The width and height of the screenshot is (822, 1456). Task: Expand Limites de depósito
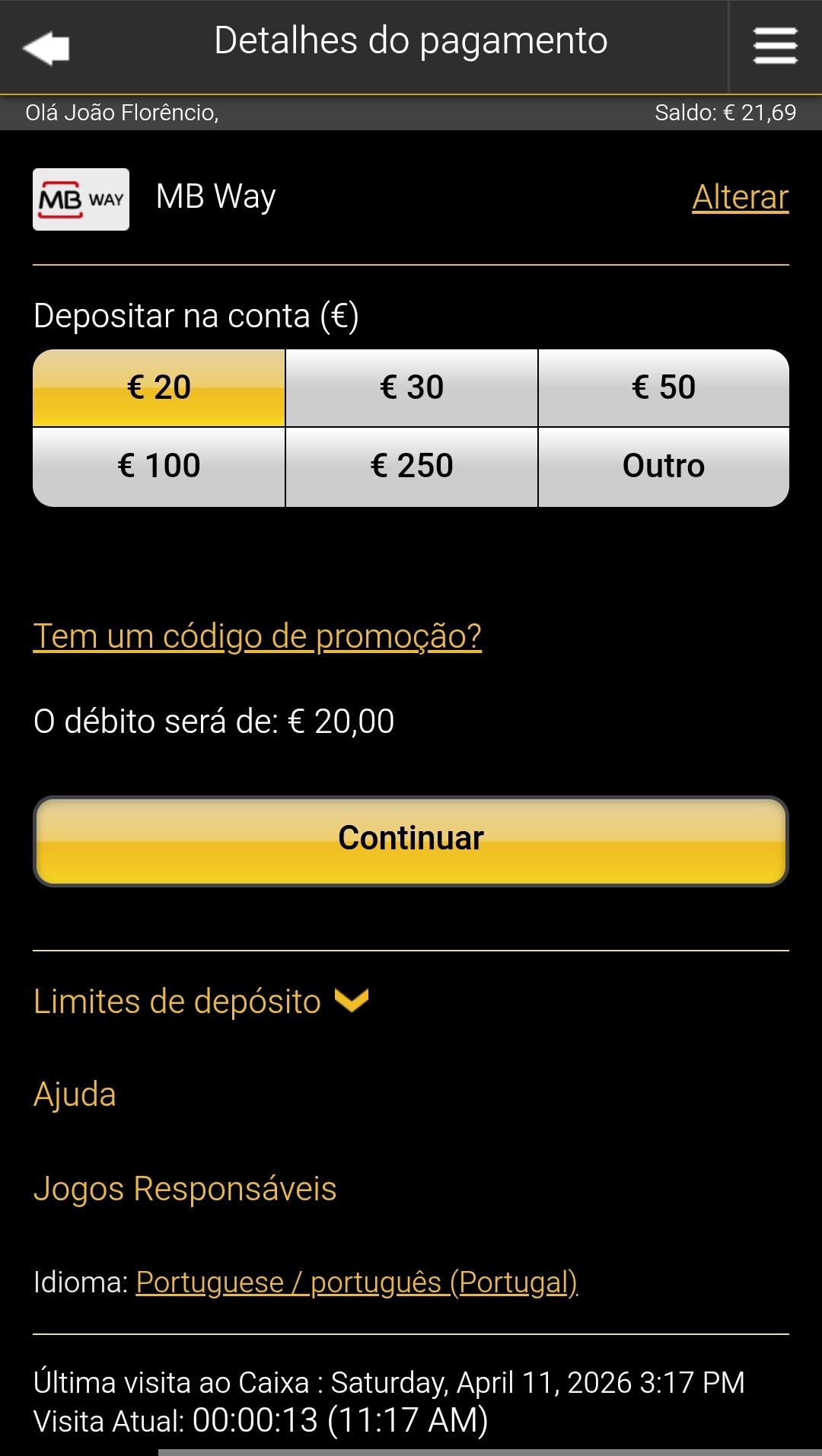coord(201,1002)
